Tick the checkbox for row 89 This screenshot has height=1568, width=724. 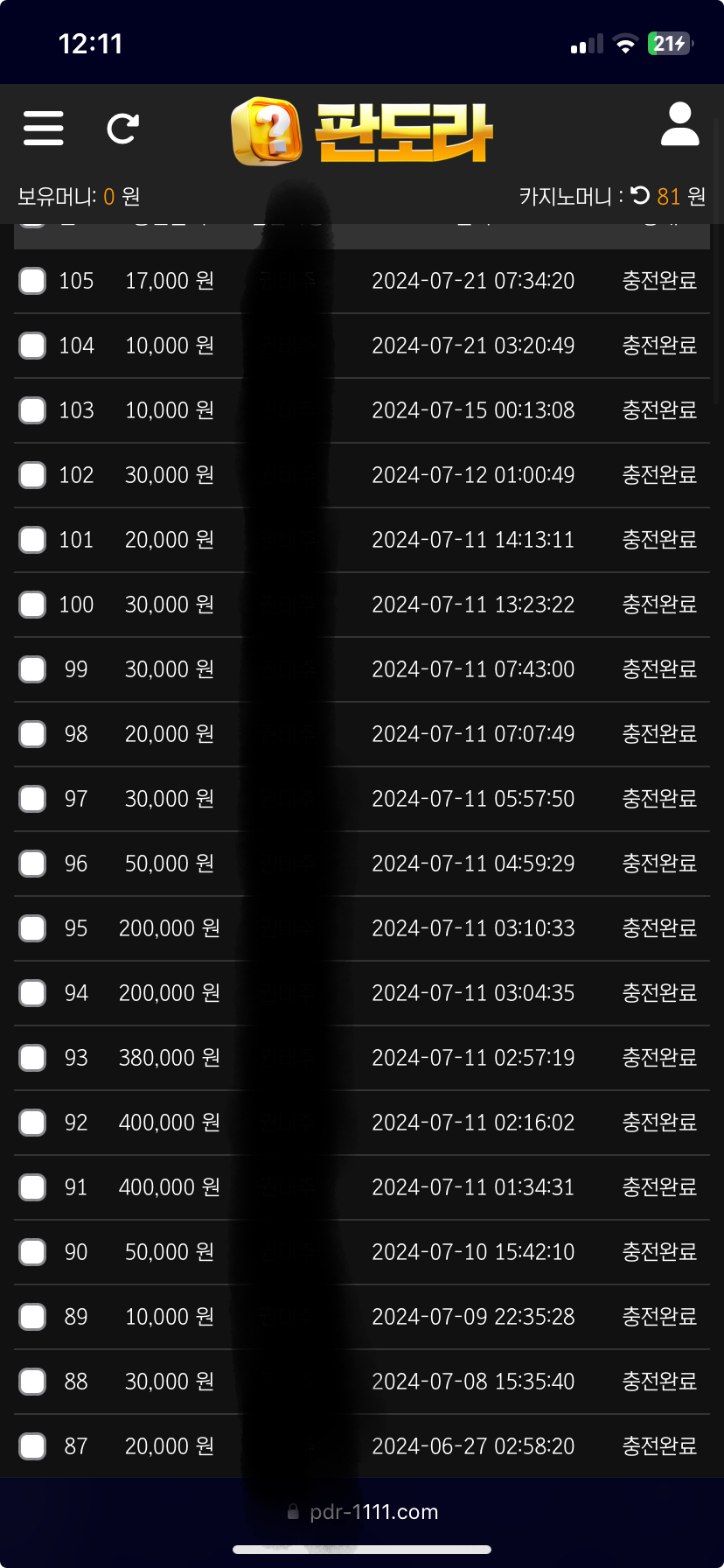coord(32,1317)
